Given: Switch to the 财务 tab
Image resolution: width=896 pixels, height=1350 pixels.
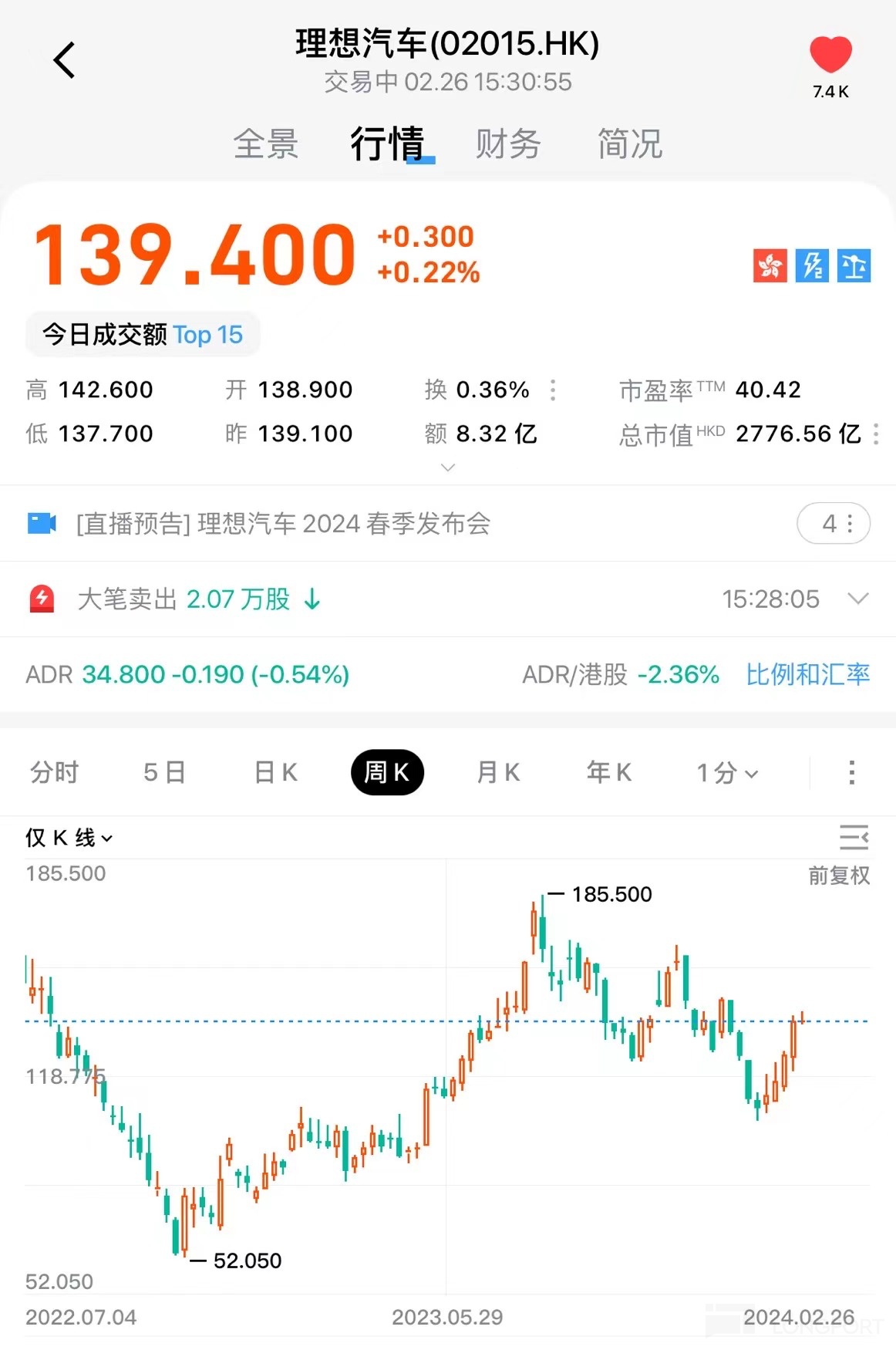Looking at the screenshot, I should (508, 144).
